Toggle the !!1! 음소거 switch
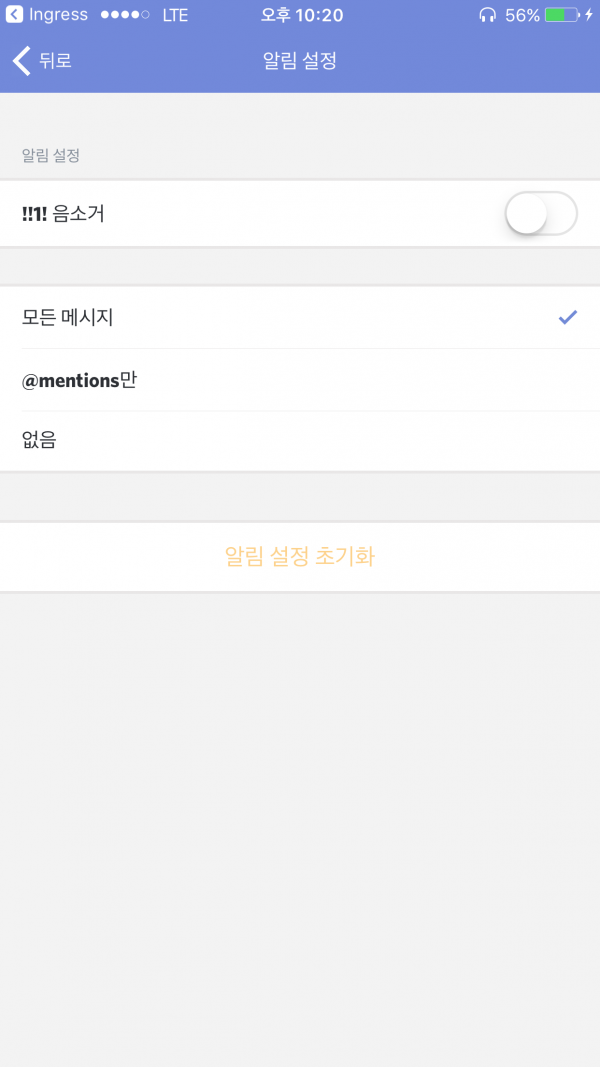This screenshot has width=600, height=1067. 541,214
